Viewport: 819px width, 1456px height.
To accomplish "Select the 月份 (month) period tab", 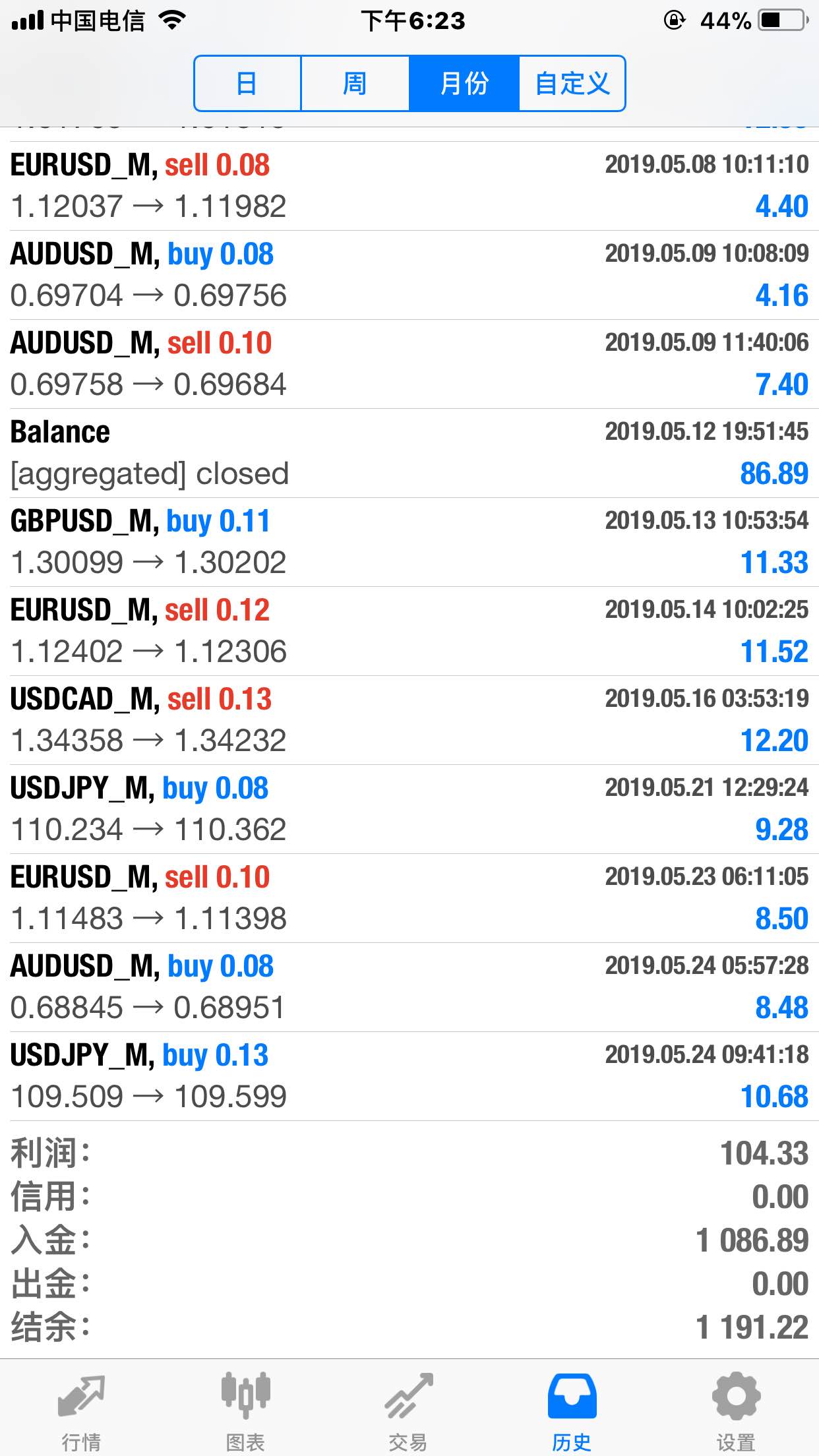I will point(464,84).
